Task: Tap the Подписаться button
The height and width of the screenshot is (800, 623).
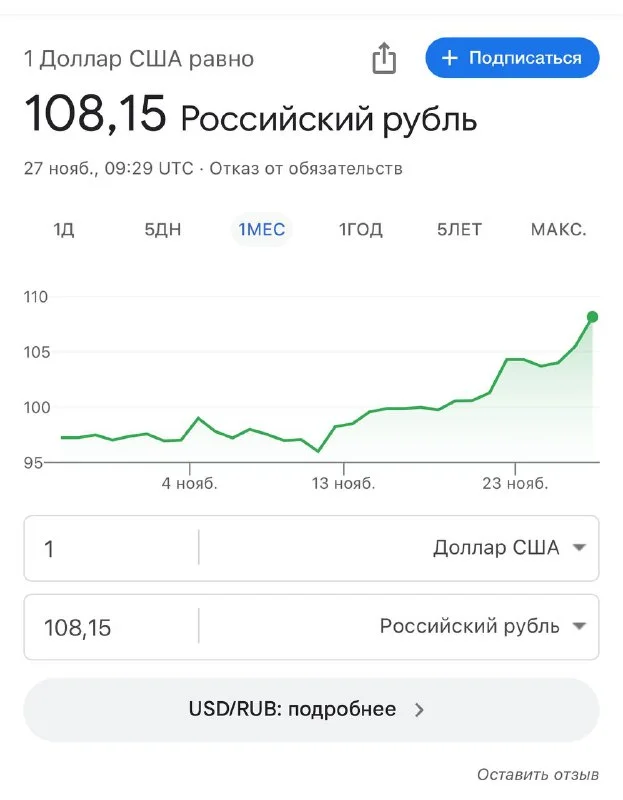Action: click(512, 58)
